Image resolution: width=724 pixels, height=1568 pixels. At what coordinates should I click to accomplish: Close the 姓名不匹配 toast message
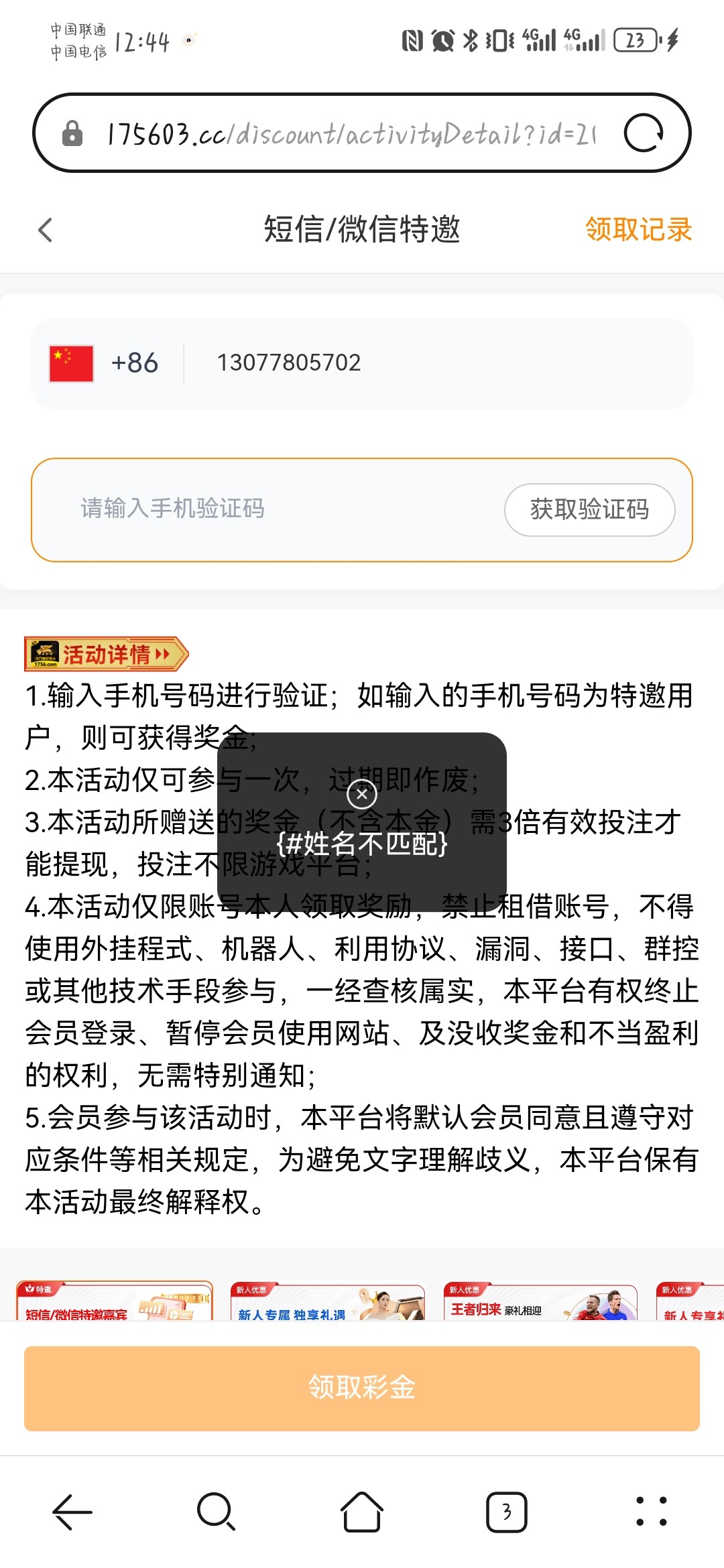tap(362, 796)
